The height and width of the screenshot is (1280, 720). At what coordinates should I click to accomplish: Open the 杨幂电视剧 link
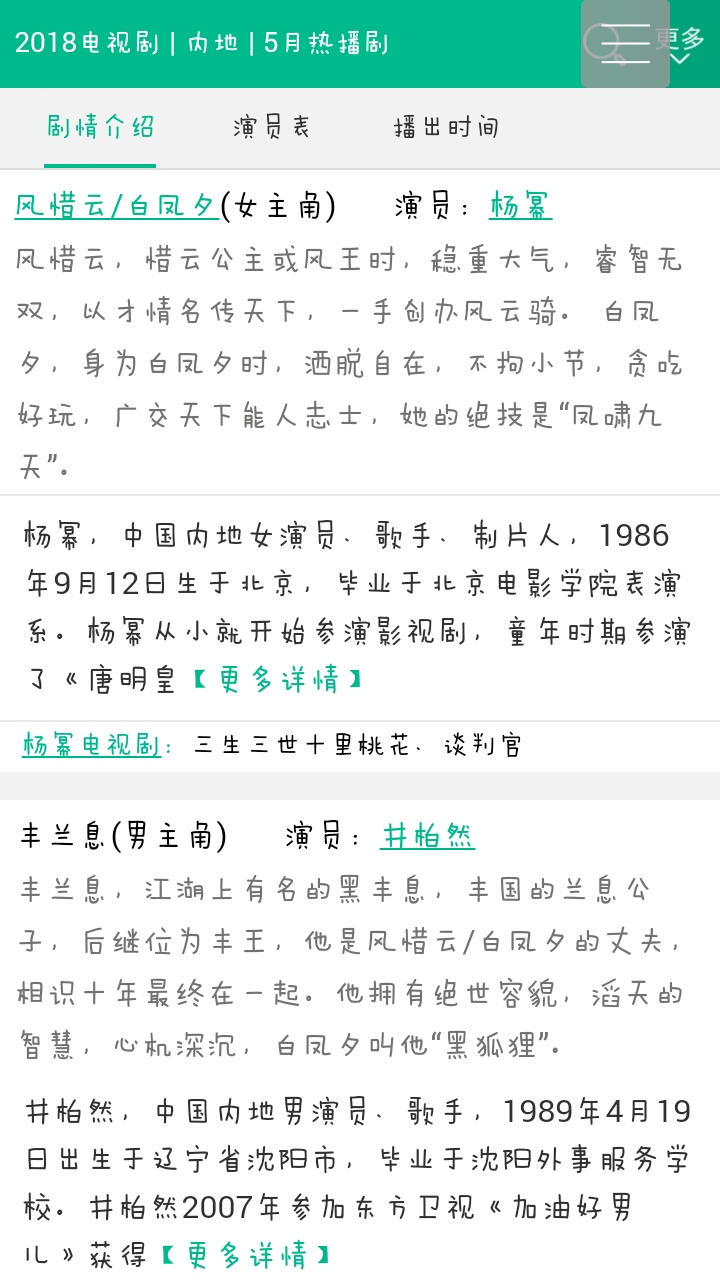(x=91, y=745)
